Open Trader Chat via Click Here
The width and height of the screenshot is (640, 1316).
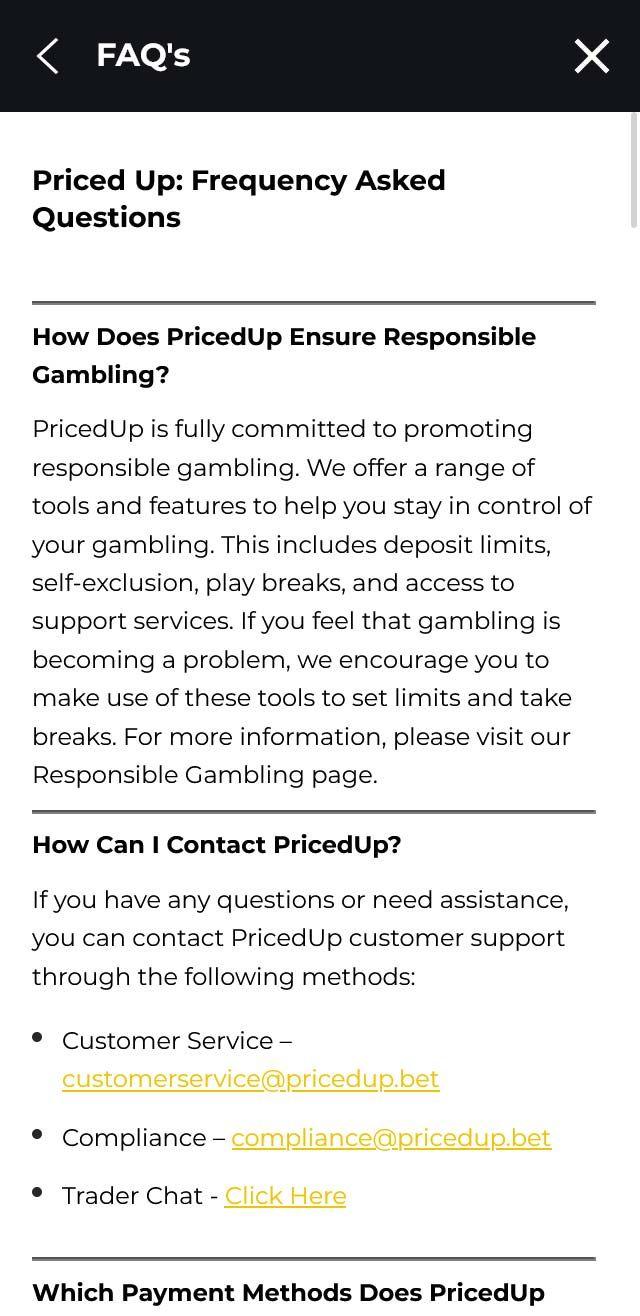[x=285, y=1196]
